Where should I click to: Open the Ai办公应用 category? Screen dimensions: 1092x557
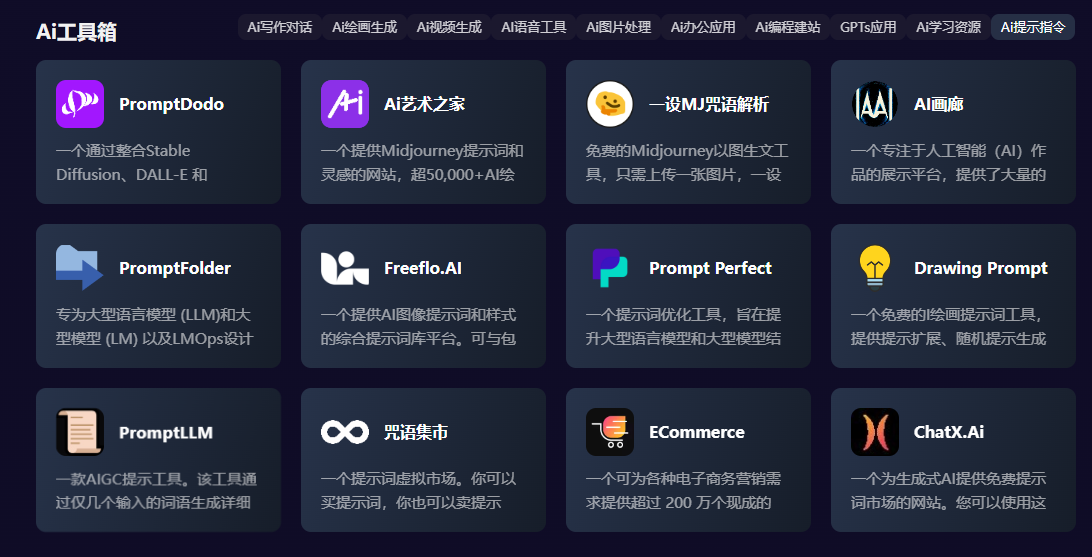(x=703, y=27)
